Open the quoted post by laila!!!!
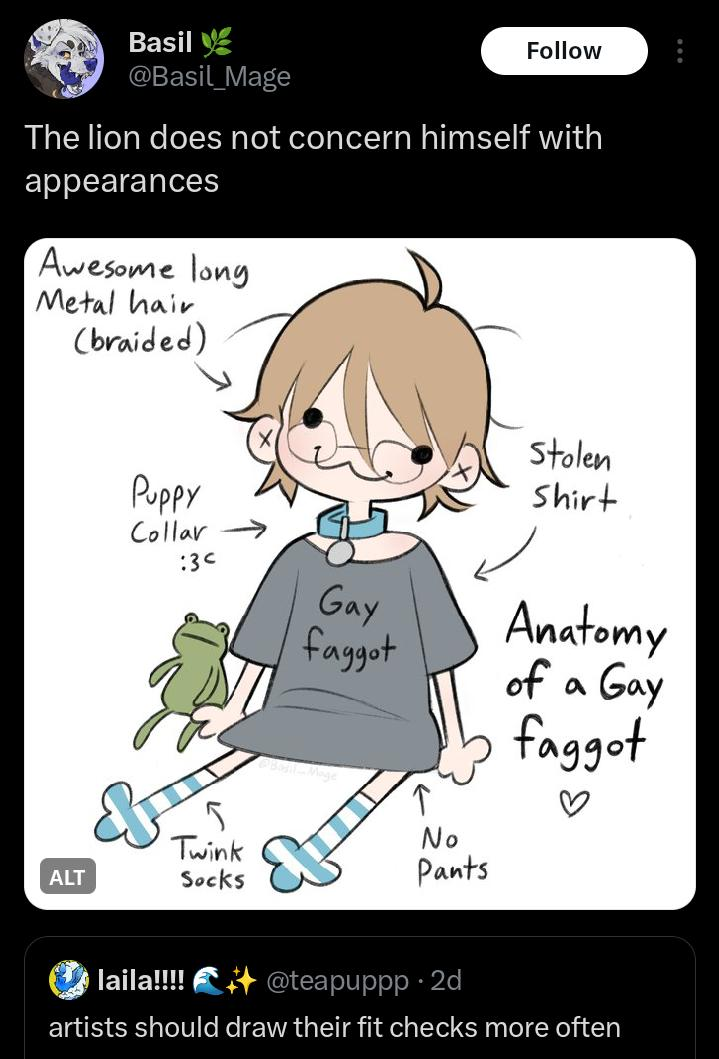 click(x=359, y=1003)
